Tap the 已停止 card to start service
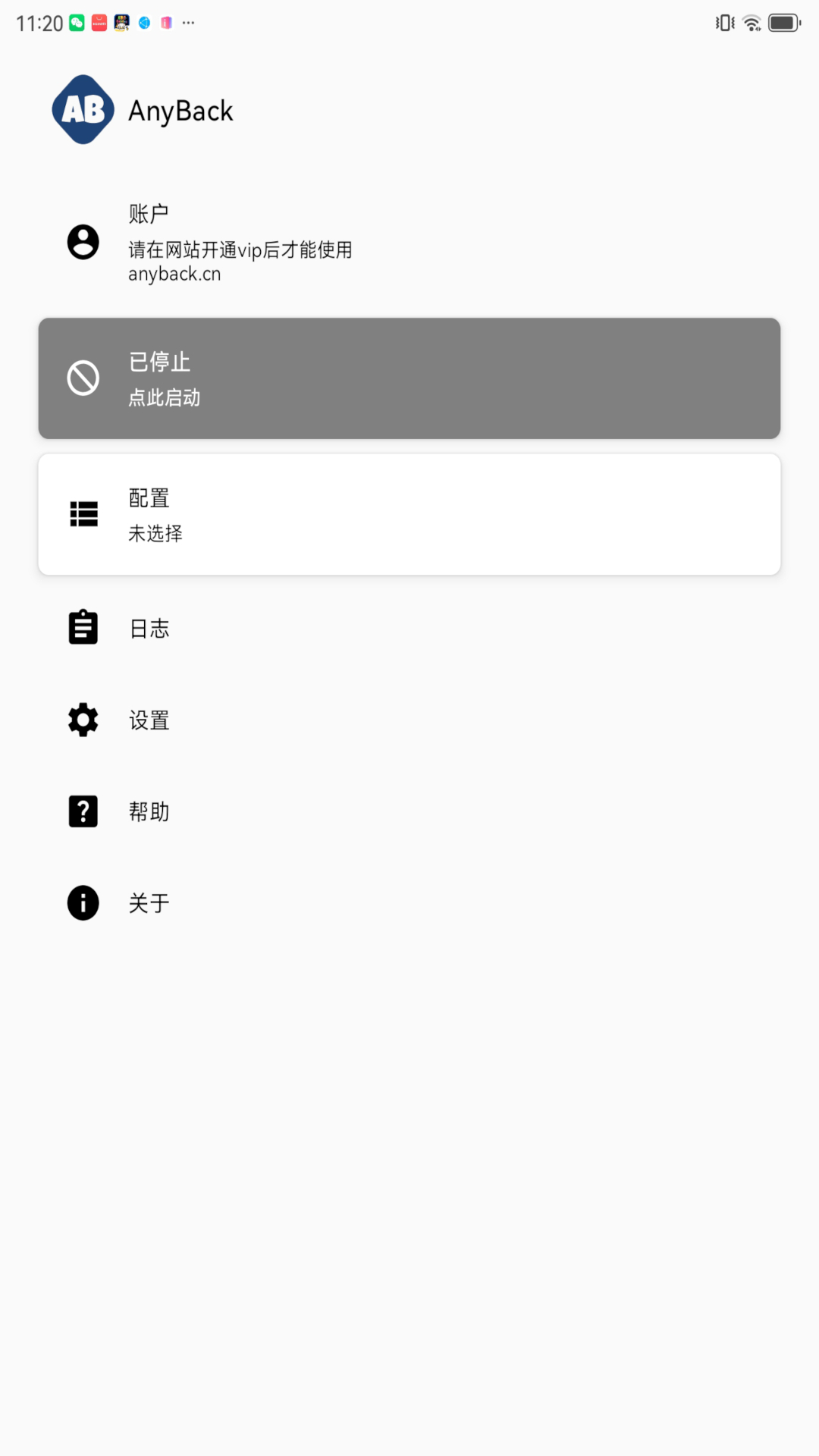This screenshot has height=1456, width=819. (409, 378)
